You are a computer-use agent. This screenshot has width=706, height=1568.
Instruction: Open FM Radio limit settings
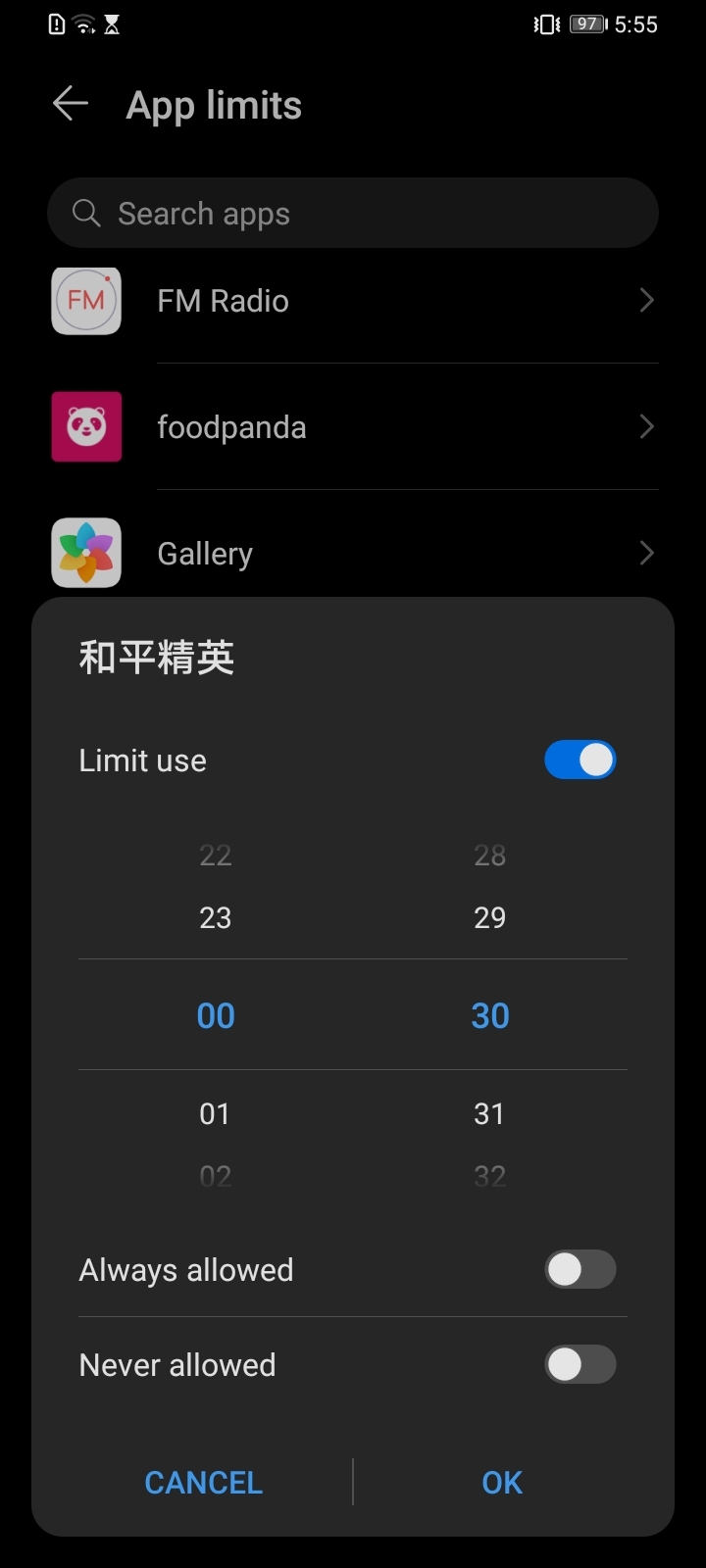[x=353, y=301]
